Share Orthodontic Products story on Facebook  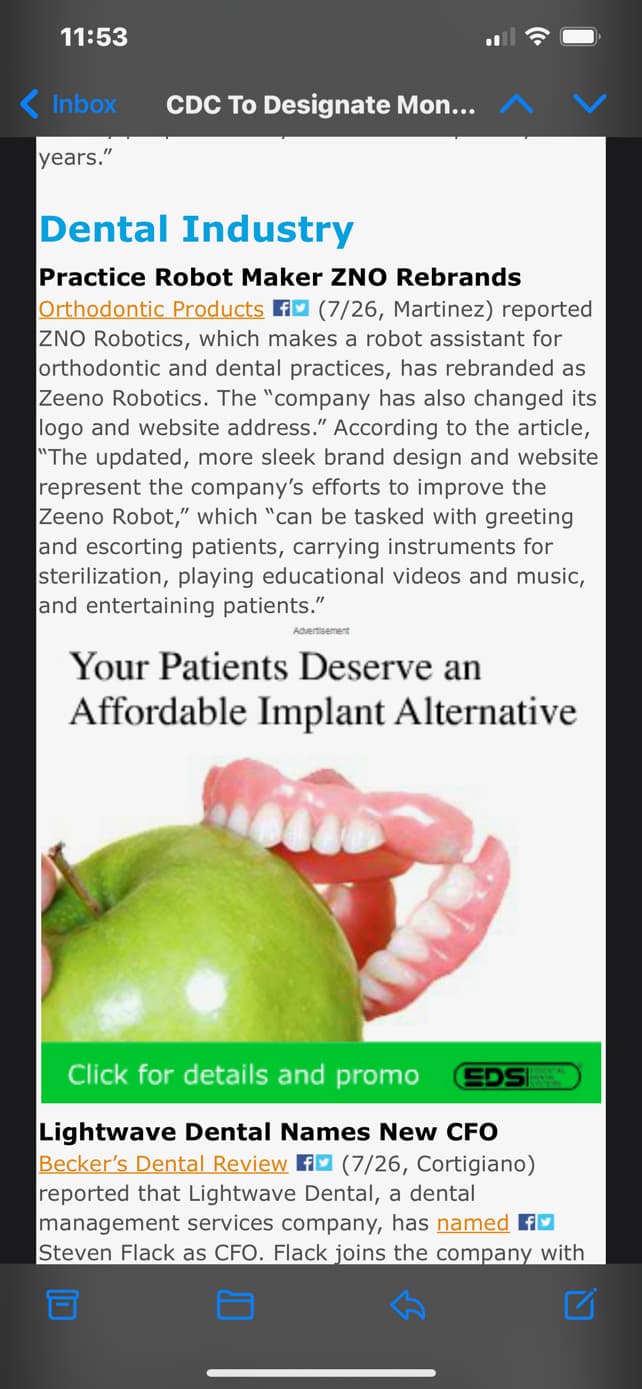click(281, 308)
